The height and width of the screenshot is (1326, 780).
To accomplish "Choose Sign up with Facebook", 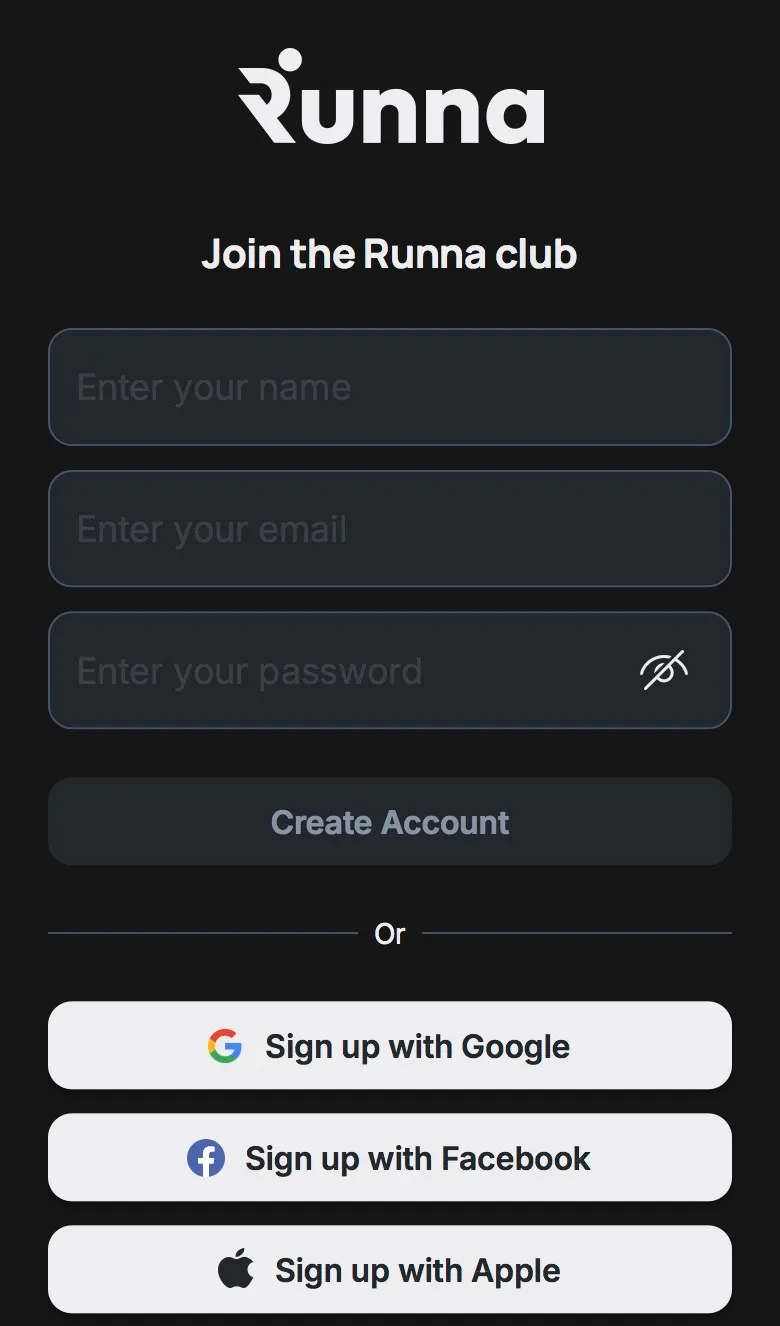I will point(390,1158).
